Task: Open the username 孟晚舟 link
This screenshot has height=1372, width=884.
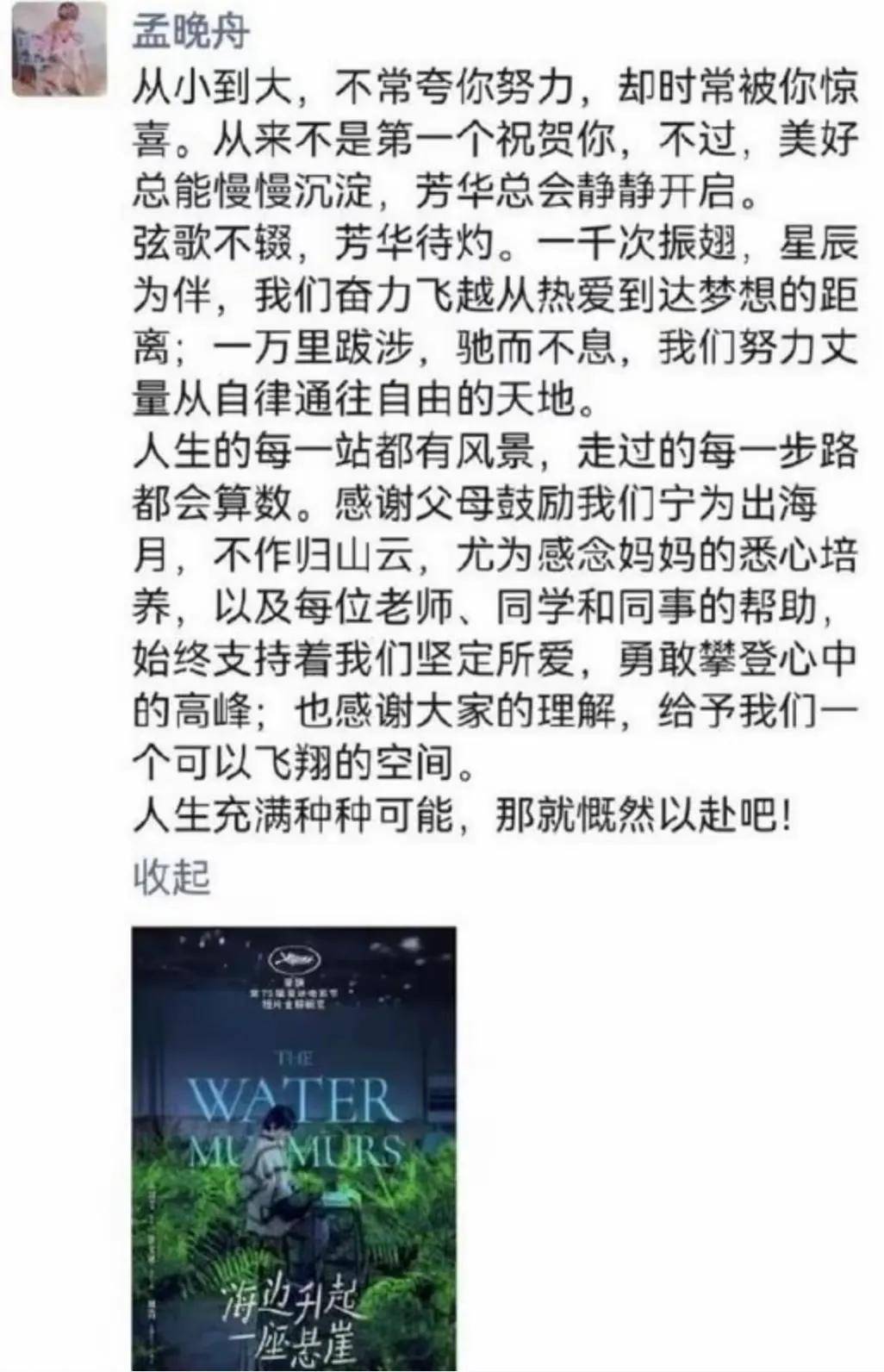Action: [x=190, y=32]
